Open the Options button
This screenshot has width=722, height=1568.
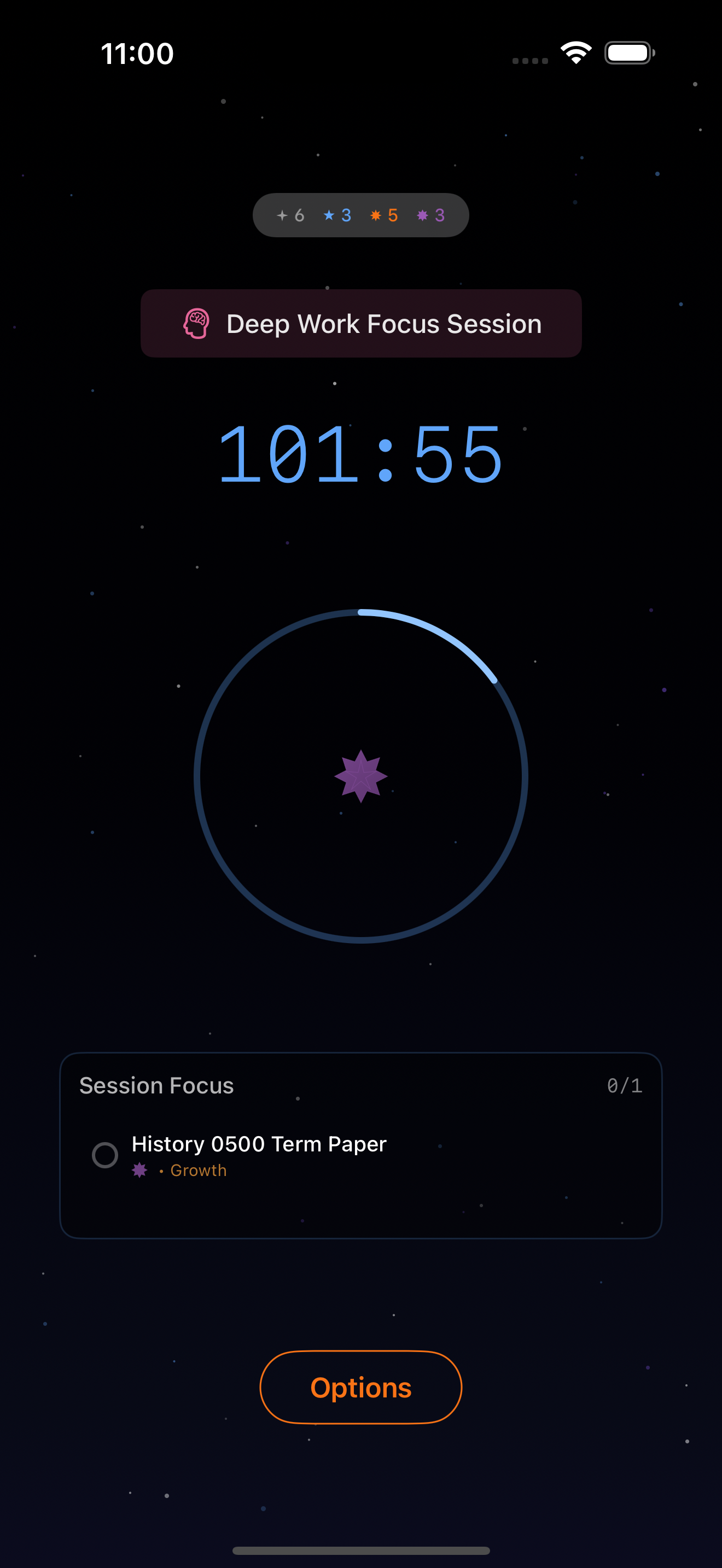[x=360, y=1387]
